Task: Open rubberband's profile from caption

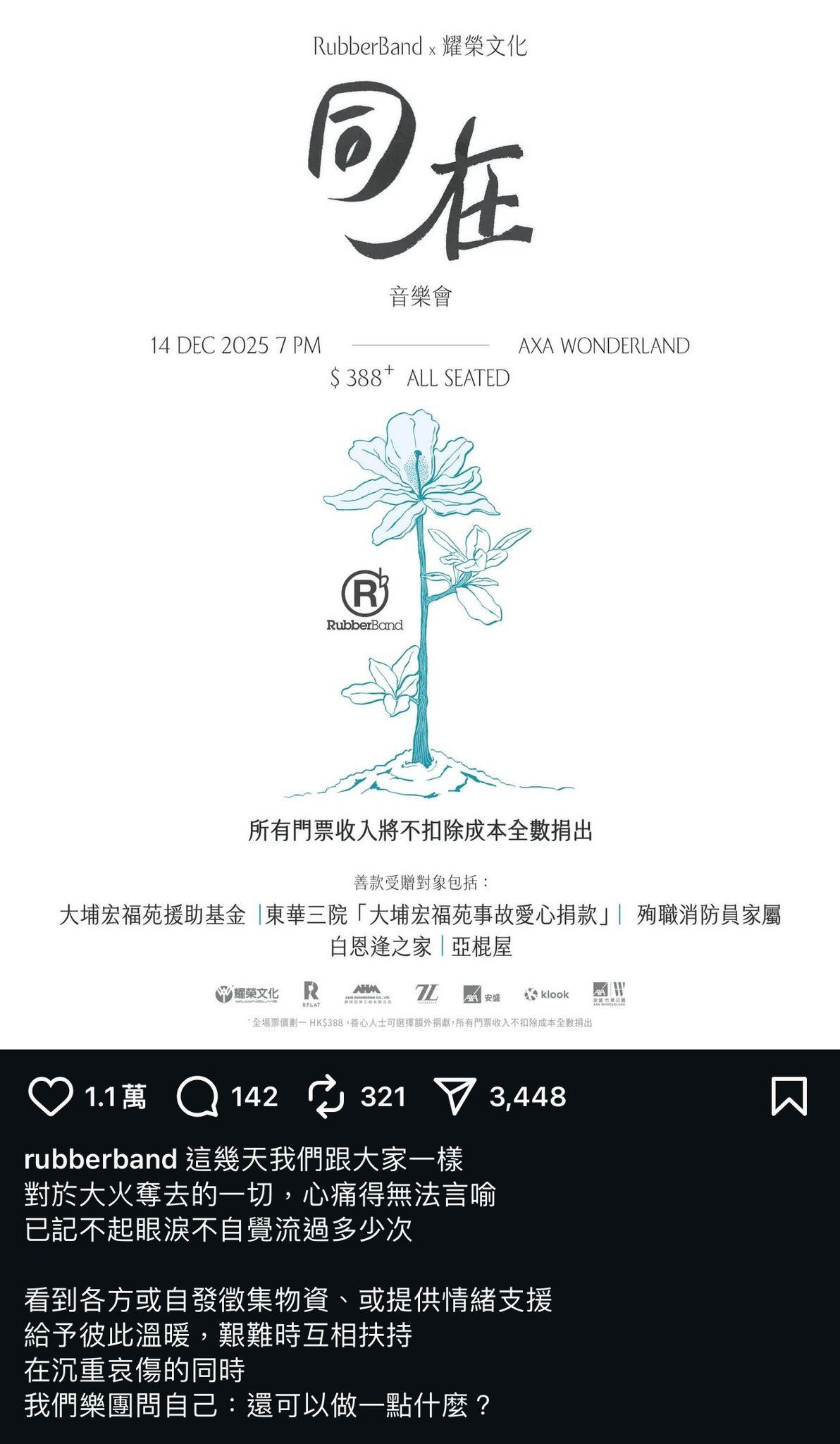Action: pyautogui.click(x=100, y=1160)
